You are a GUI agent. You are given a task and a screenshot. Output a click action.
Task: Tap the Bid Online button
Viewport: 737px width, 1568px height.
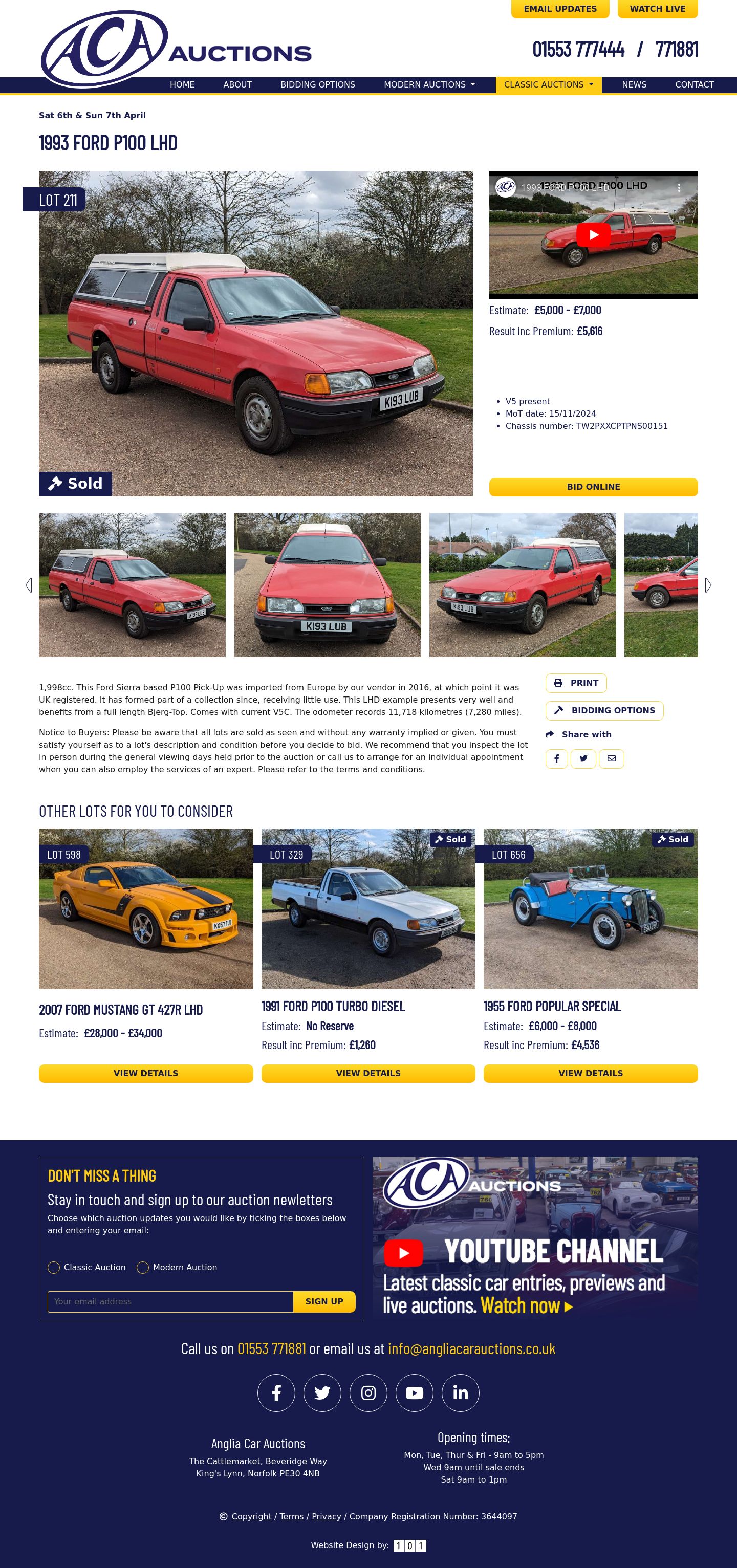click(593, 487)
